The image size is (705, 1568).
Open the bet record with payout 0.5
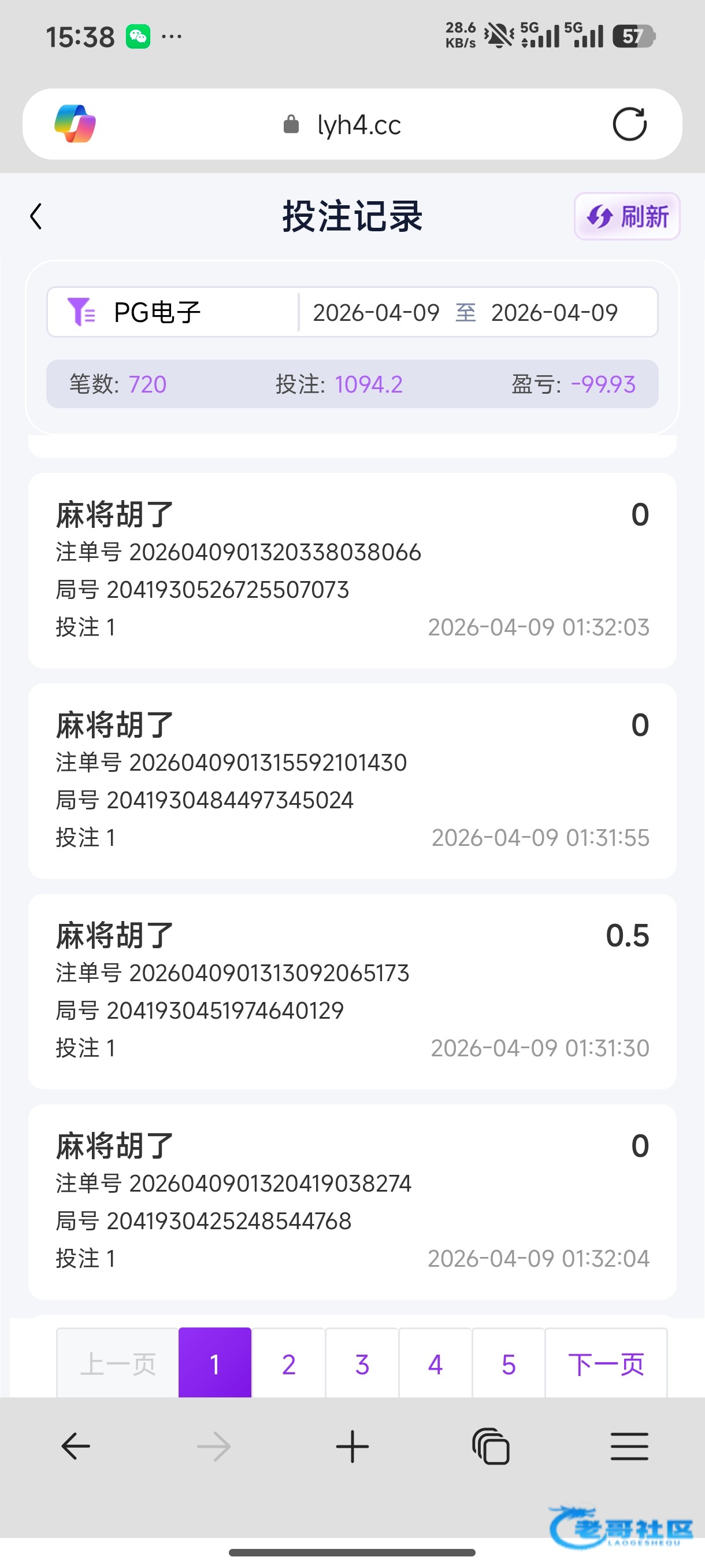(352, 992)
